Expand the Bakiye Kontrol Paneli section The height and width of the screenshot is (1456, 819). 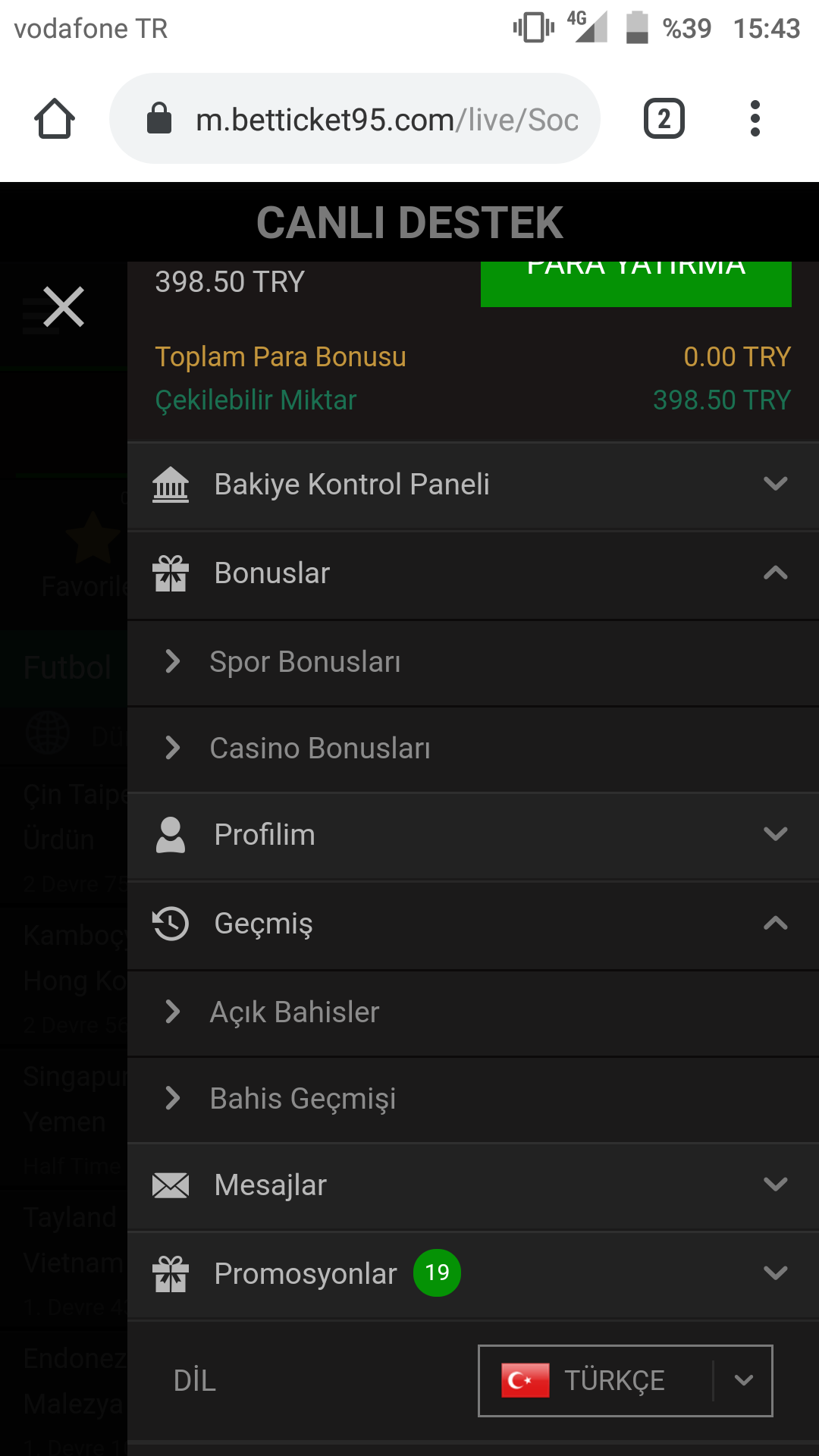tap(775, 485)
